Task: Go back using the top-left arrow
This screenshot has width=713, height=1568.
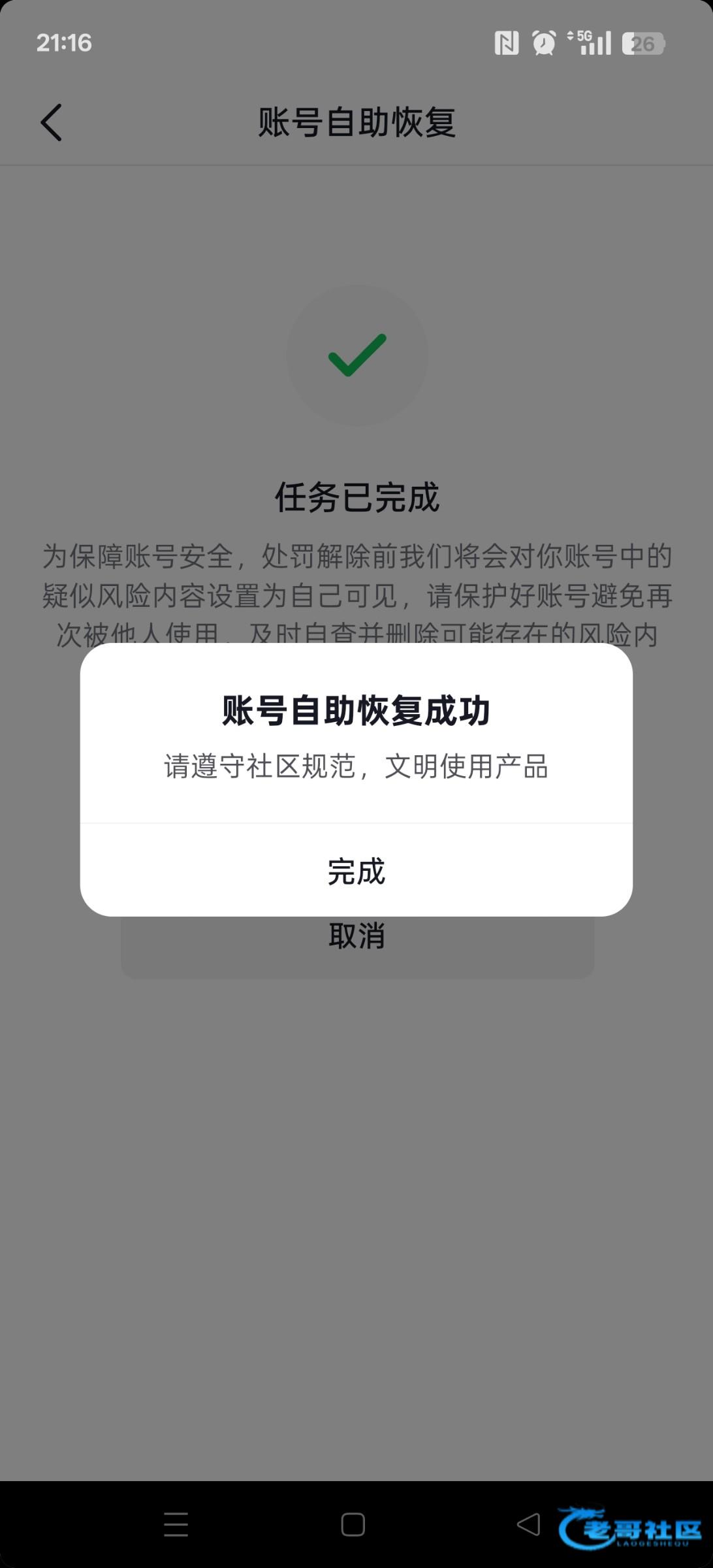Action: click(x=52, y=122)
